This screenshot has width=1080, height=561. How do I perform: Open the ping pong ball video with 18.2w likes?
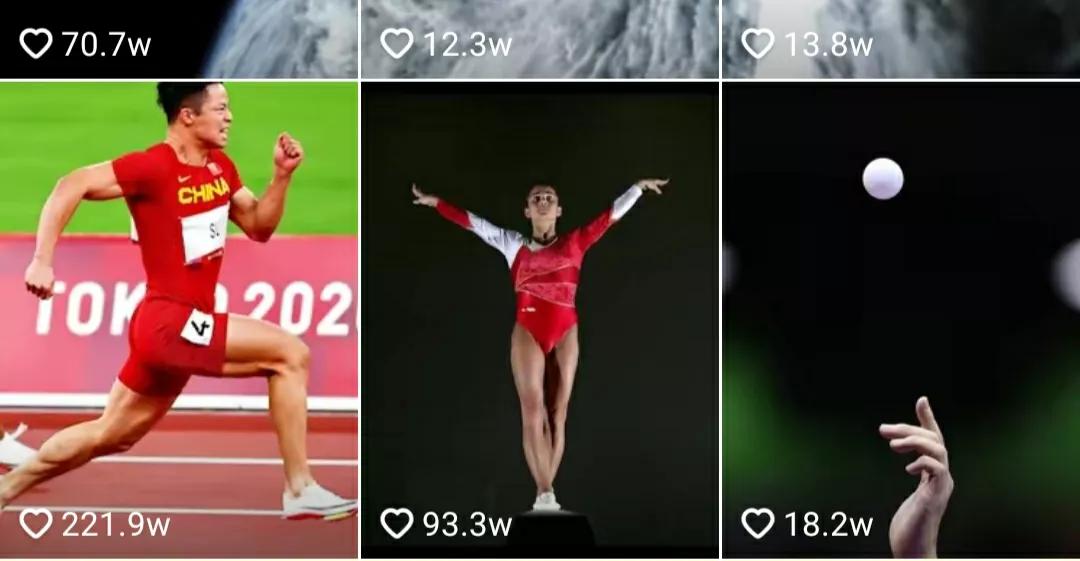tap(900, 320)
